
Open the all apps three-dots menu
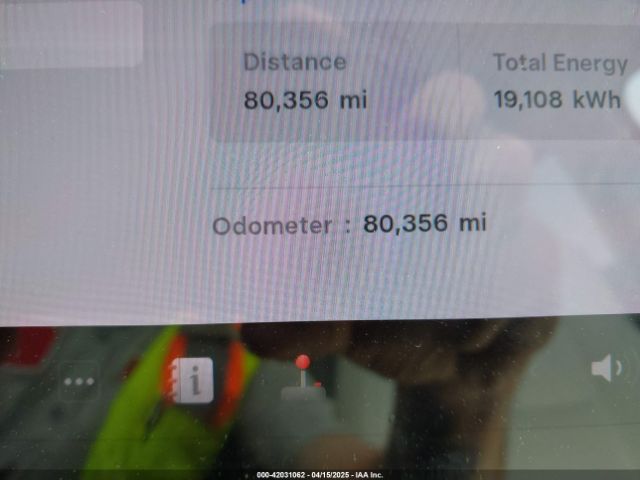click(78, 382)
